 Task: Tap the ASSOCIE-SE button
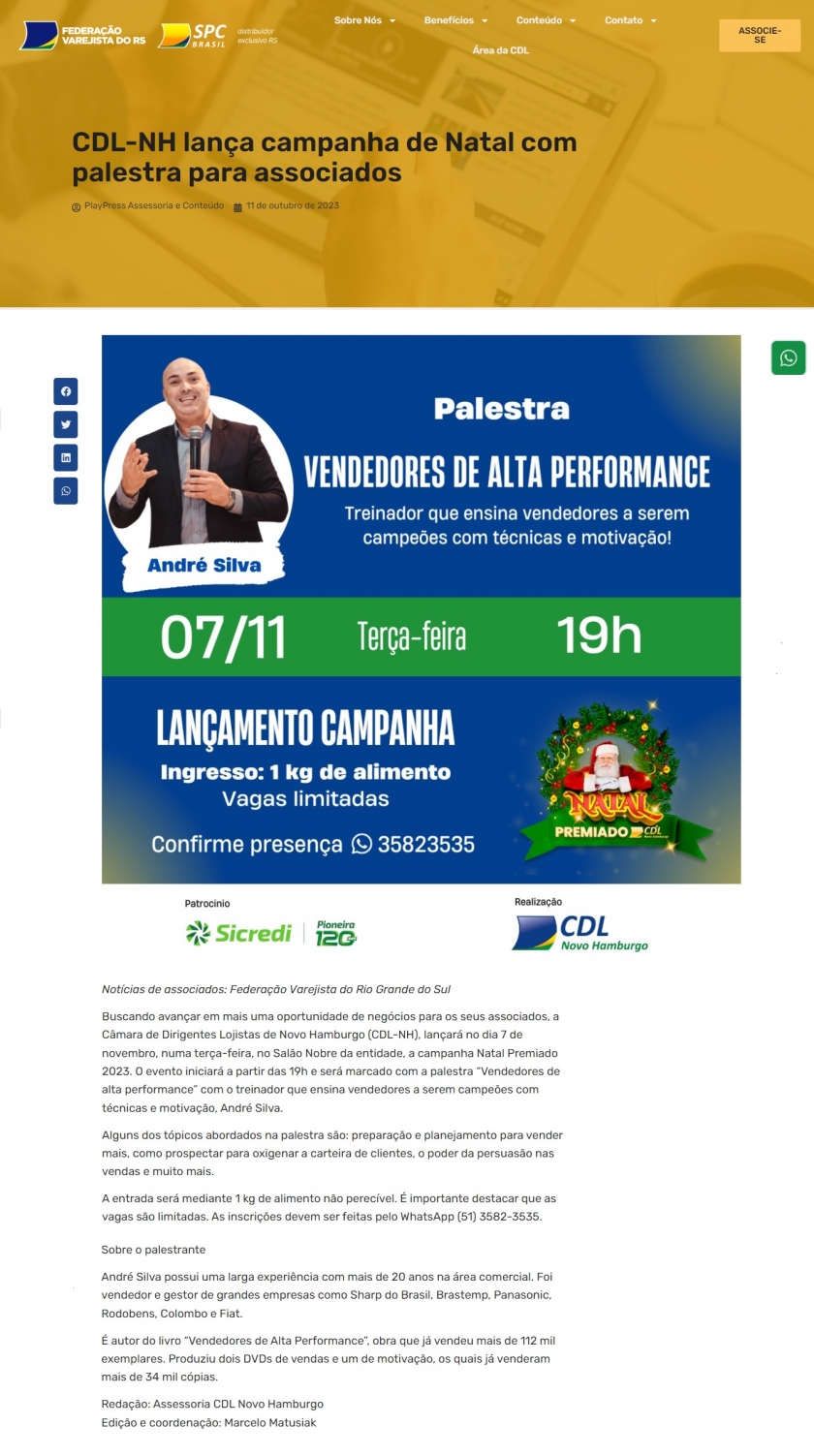pyautogui.click(x=759, y=35)
